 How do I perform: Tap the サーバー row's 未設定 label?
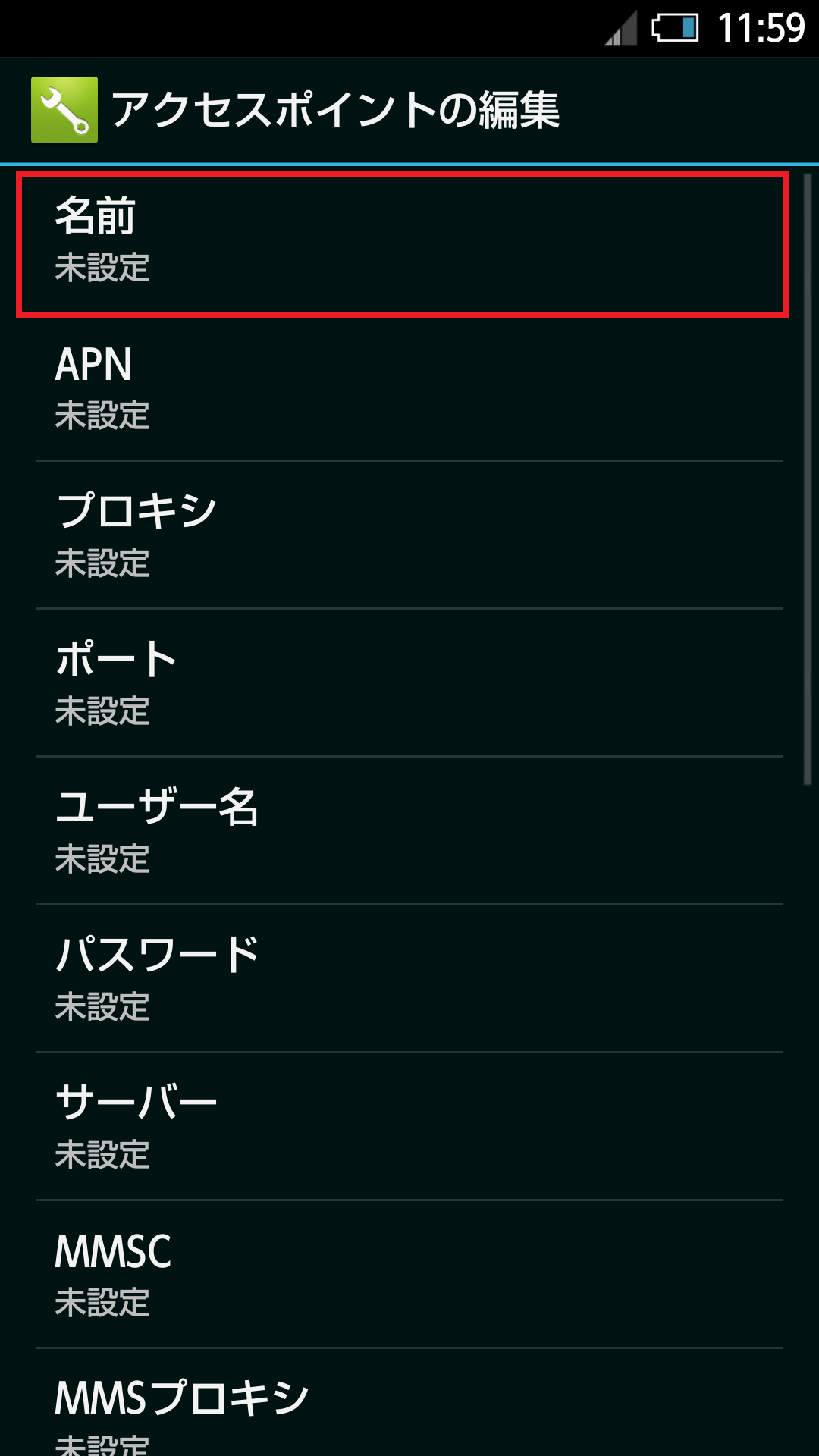click(x=102, y=1155)
